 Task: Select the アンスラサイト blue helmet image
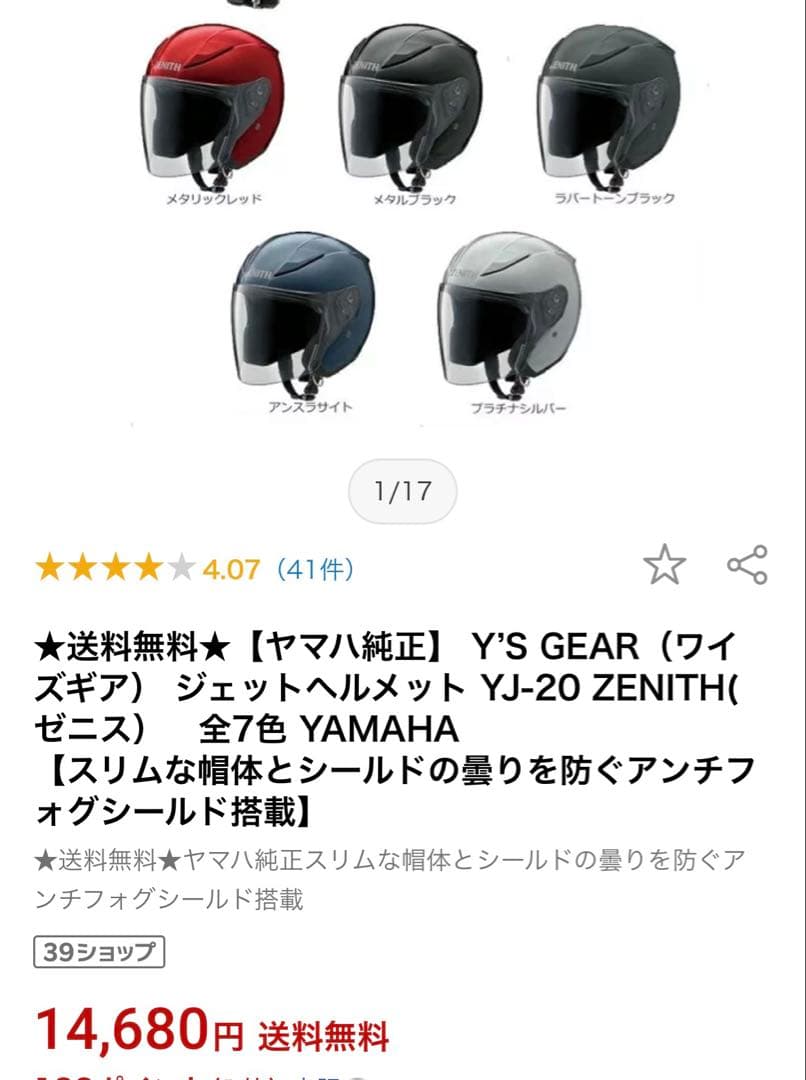pyautogui.click(x=305, y=310)
